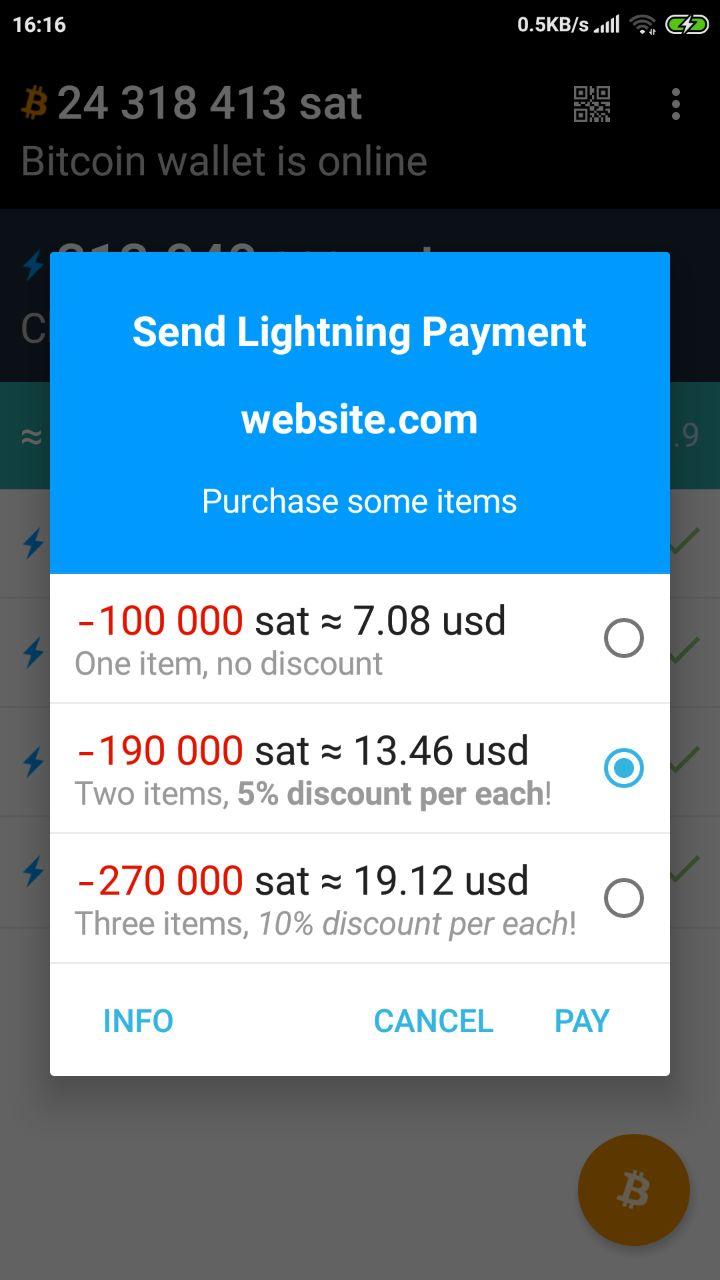720x1280 pixels.
Task: Tap the INFO button
Action: 138,1021
